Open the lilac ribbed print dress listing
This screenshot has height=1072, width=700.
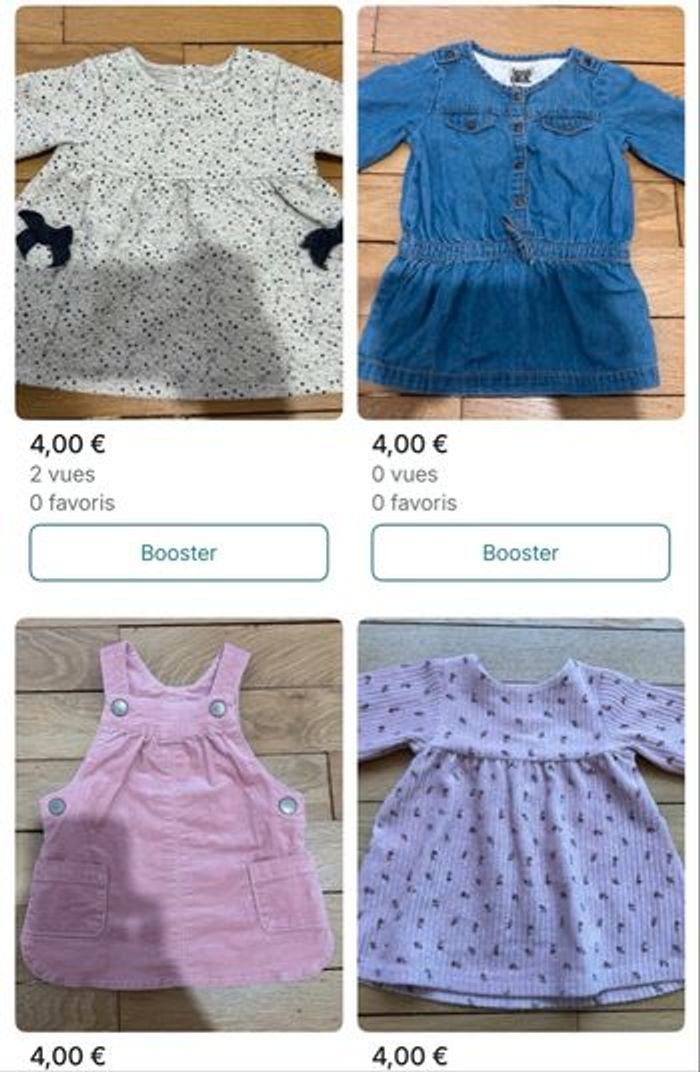tap(521, 825)
